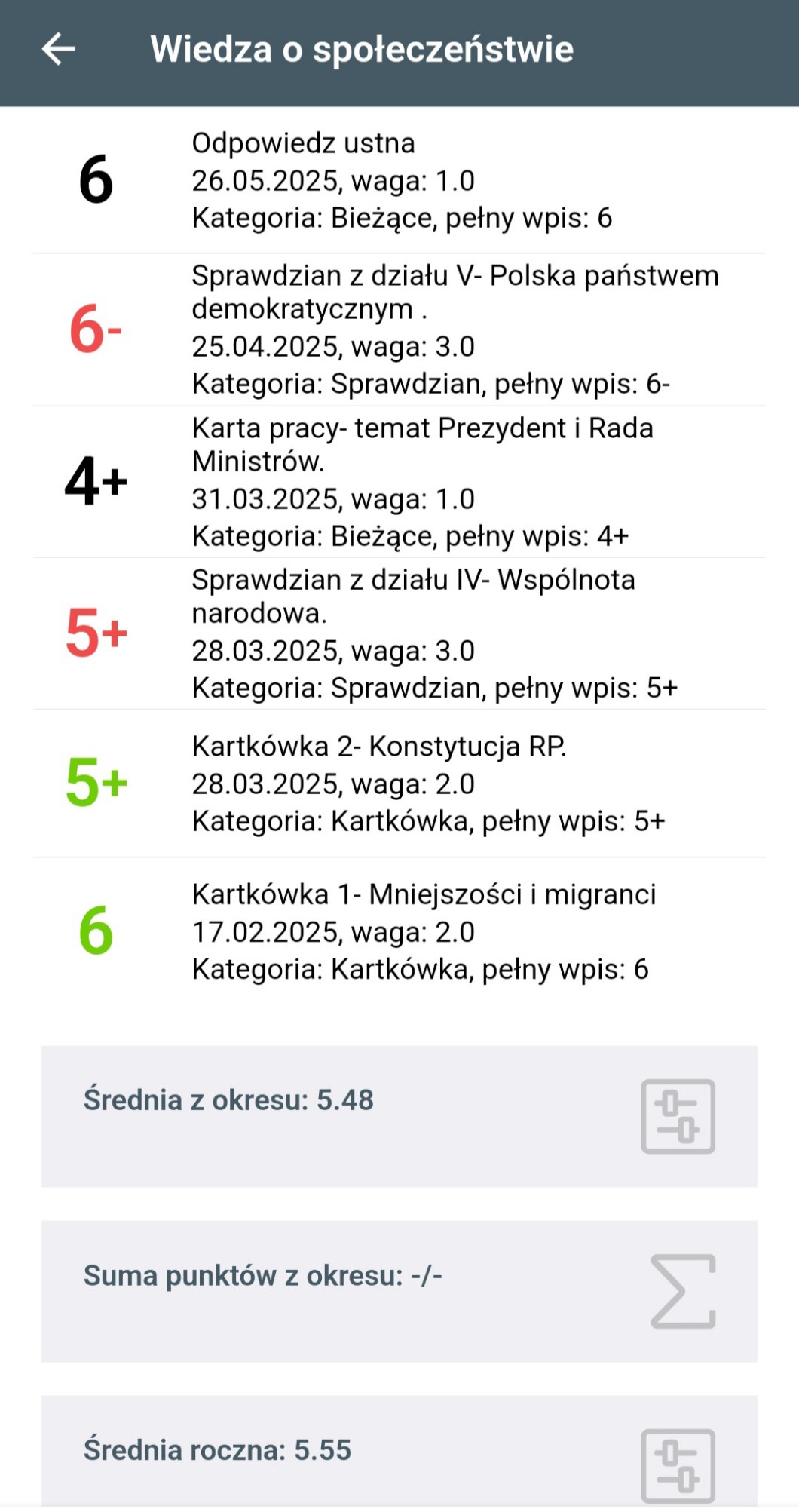Open Sprawdzian z działu IV grade entry
This screenshot has width=799, height=1512.
click(x=399, y=633)
